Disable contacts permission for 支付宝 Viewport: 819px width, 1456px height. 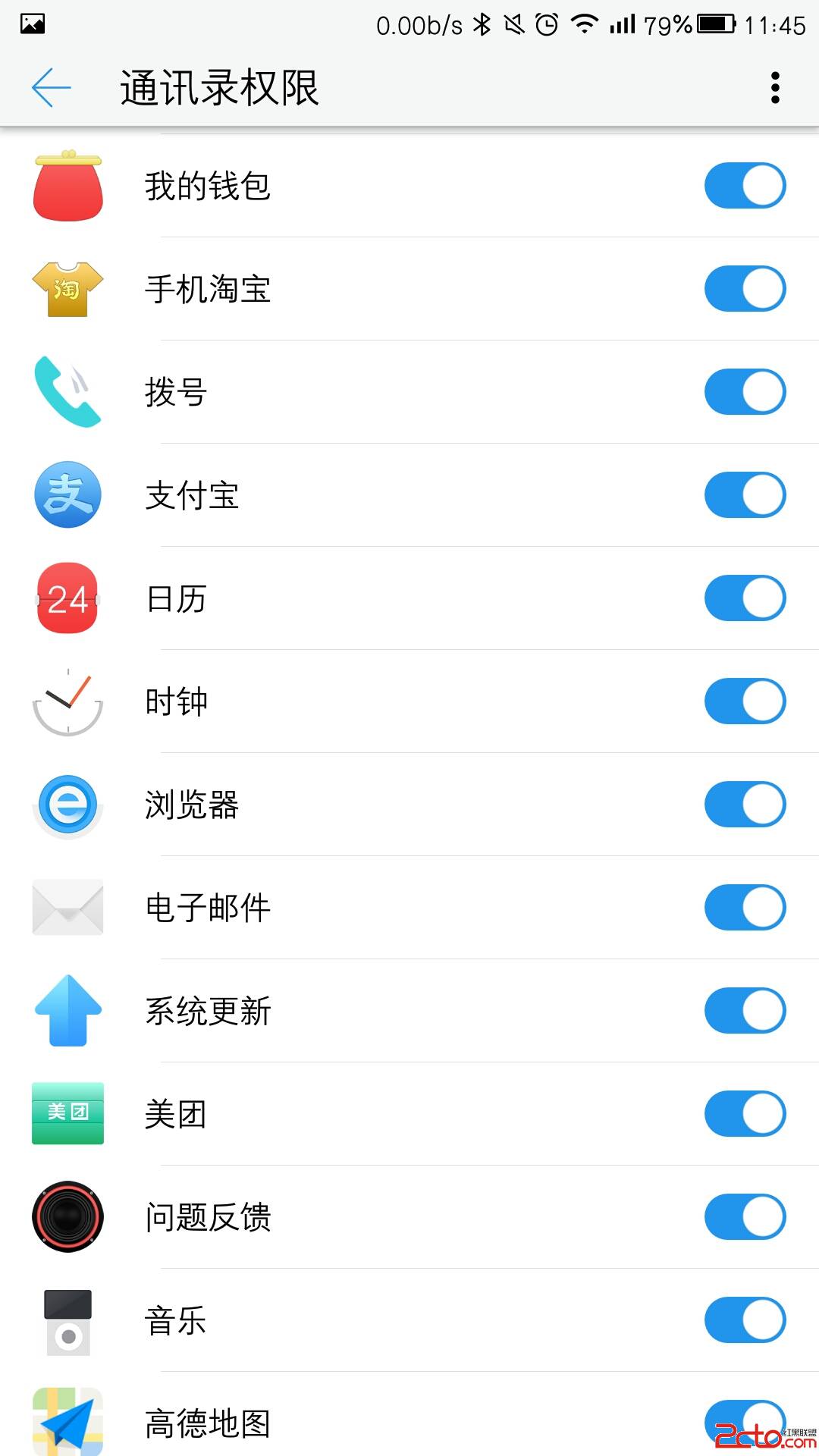745,494
